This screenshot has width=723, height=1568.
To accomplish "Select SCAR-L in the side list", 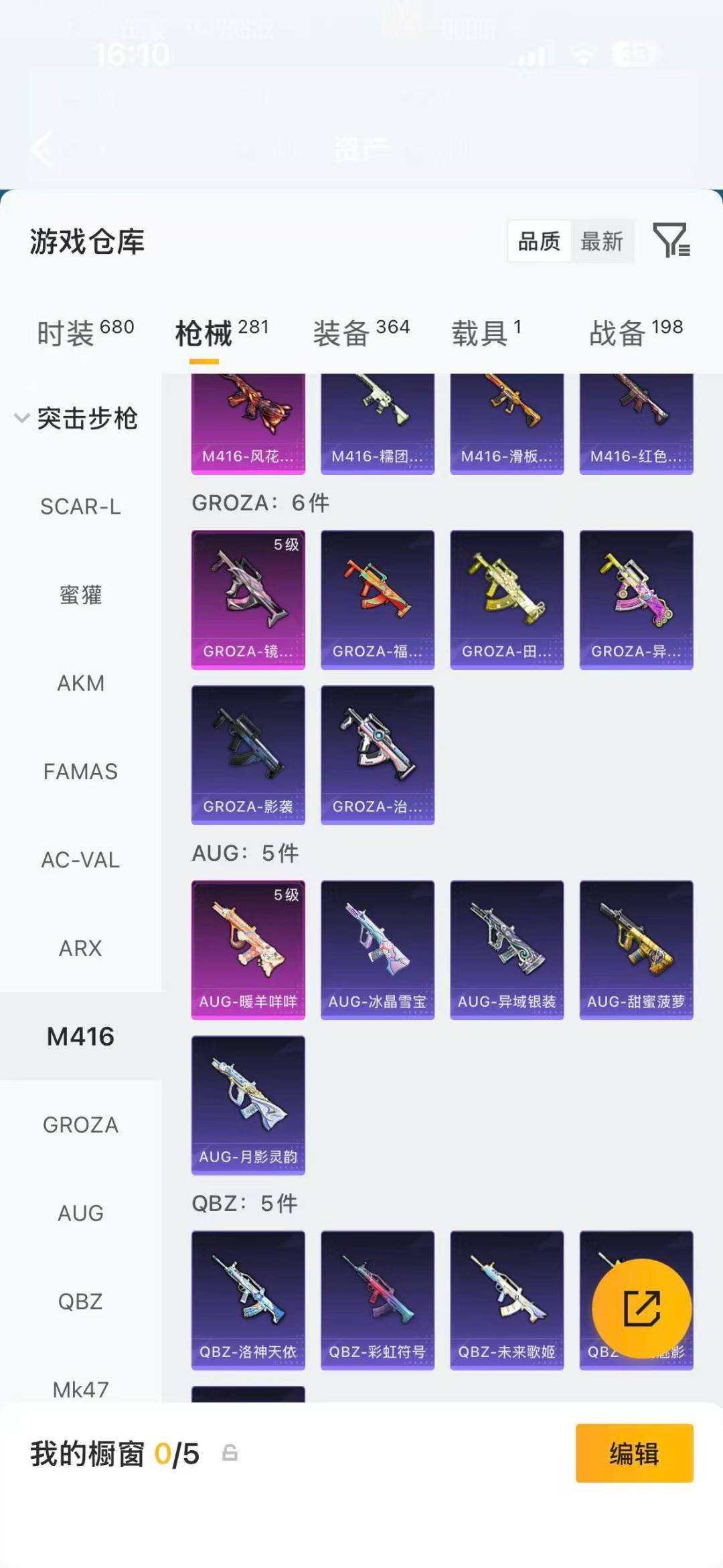I will (80, 507).
